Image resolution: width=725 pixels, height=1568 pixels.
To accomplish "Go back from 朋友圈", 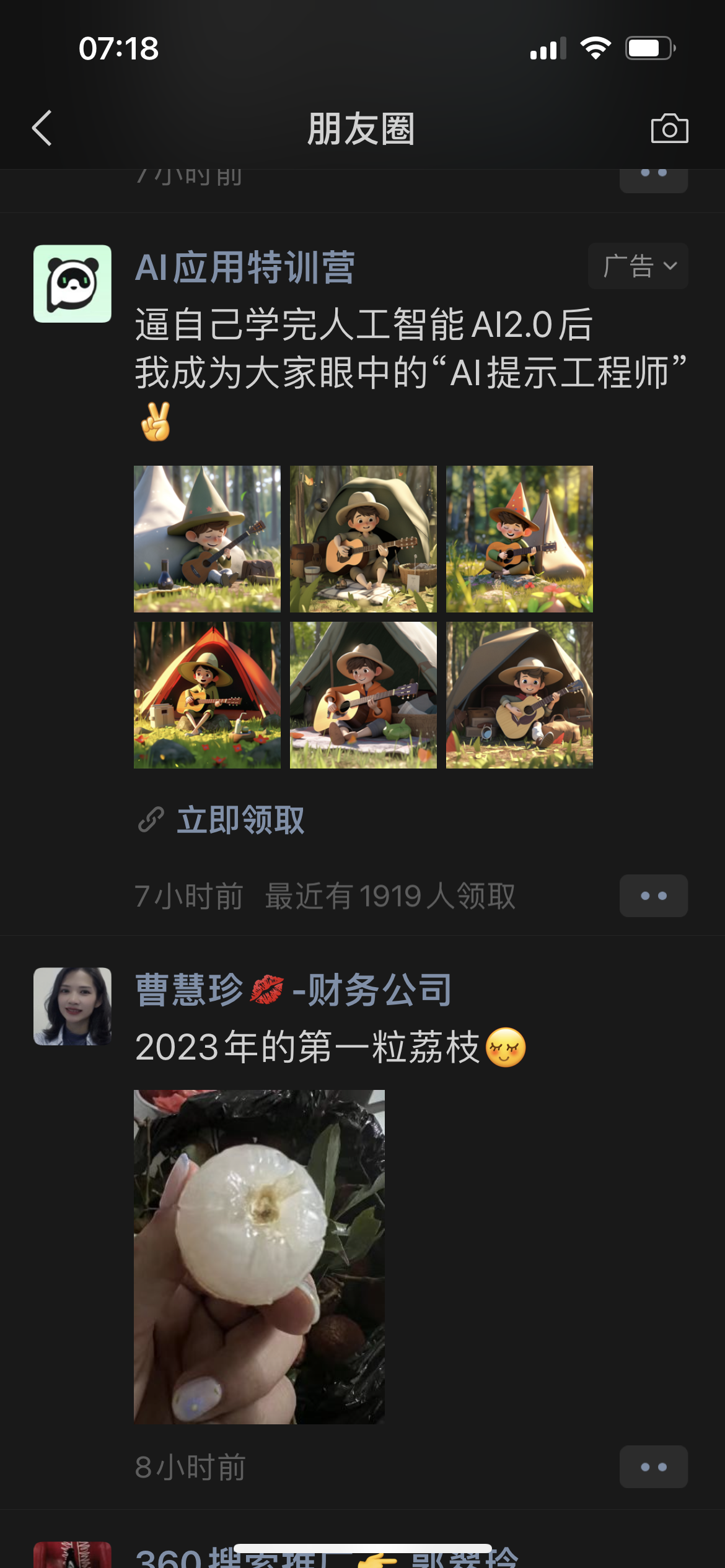I will (x=42, y=128).
